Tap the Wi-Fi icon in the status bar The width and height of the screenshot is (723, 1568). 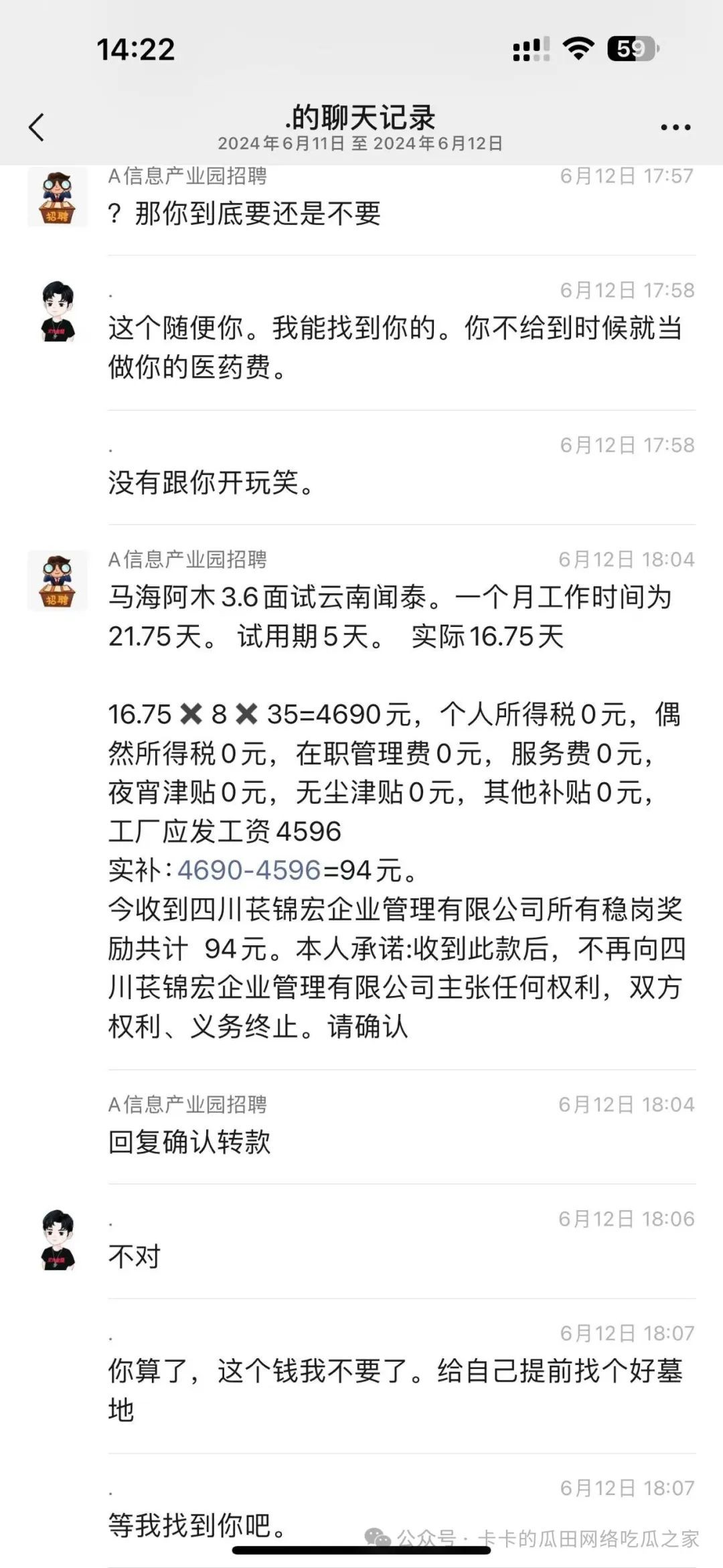click(x=580, y=47)
